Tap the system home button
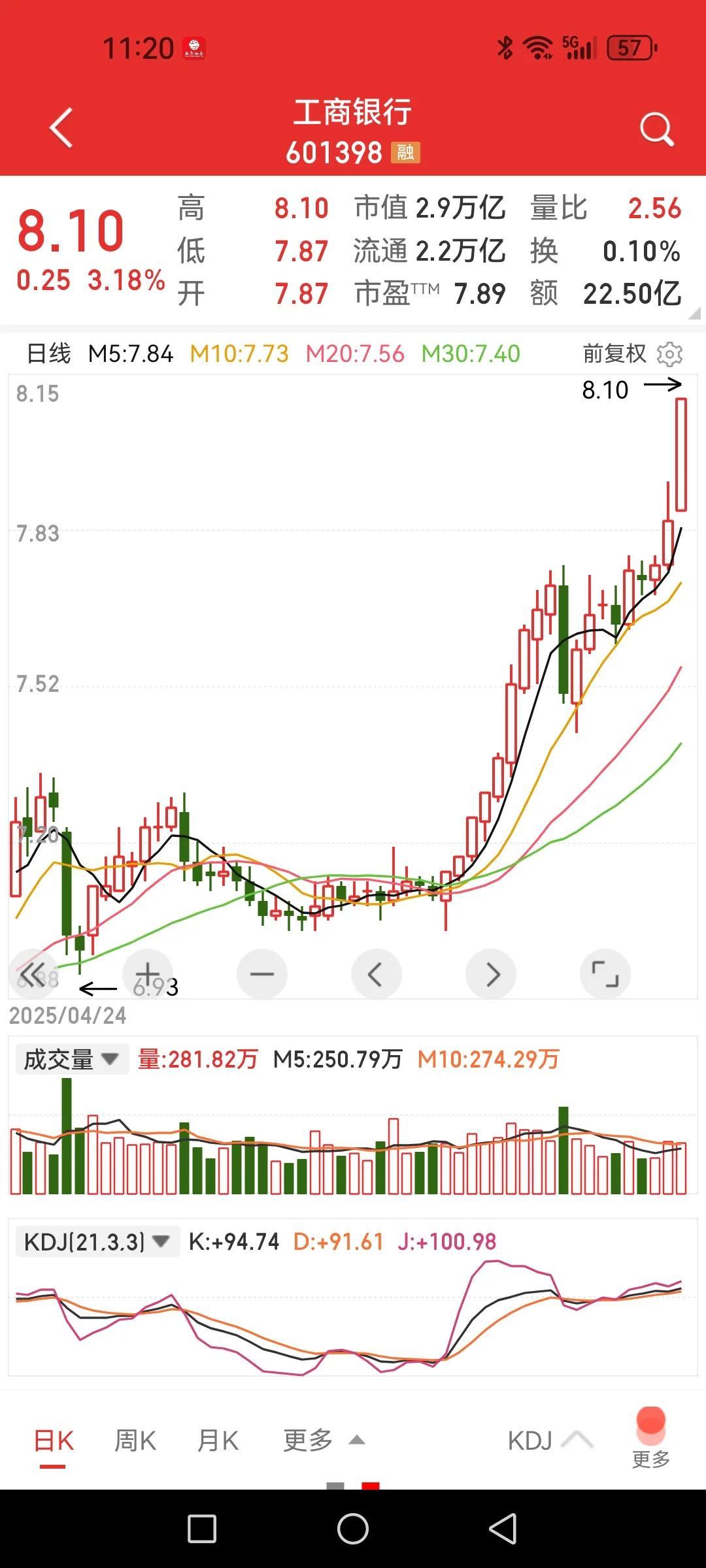Screen dimensions: 706x1568 (353, 1529)
